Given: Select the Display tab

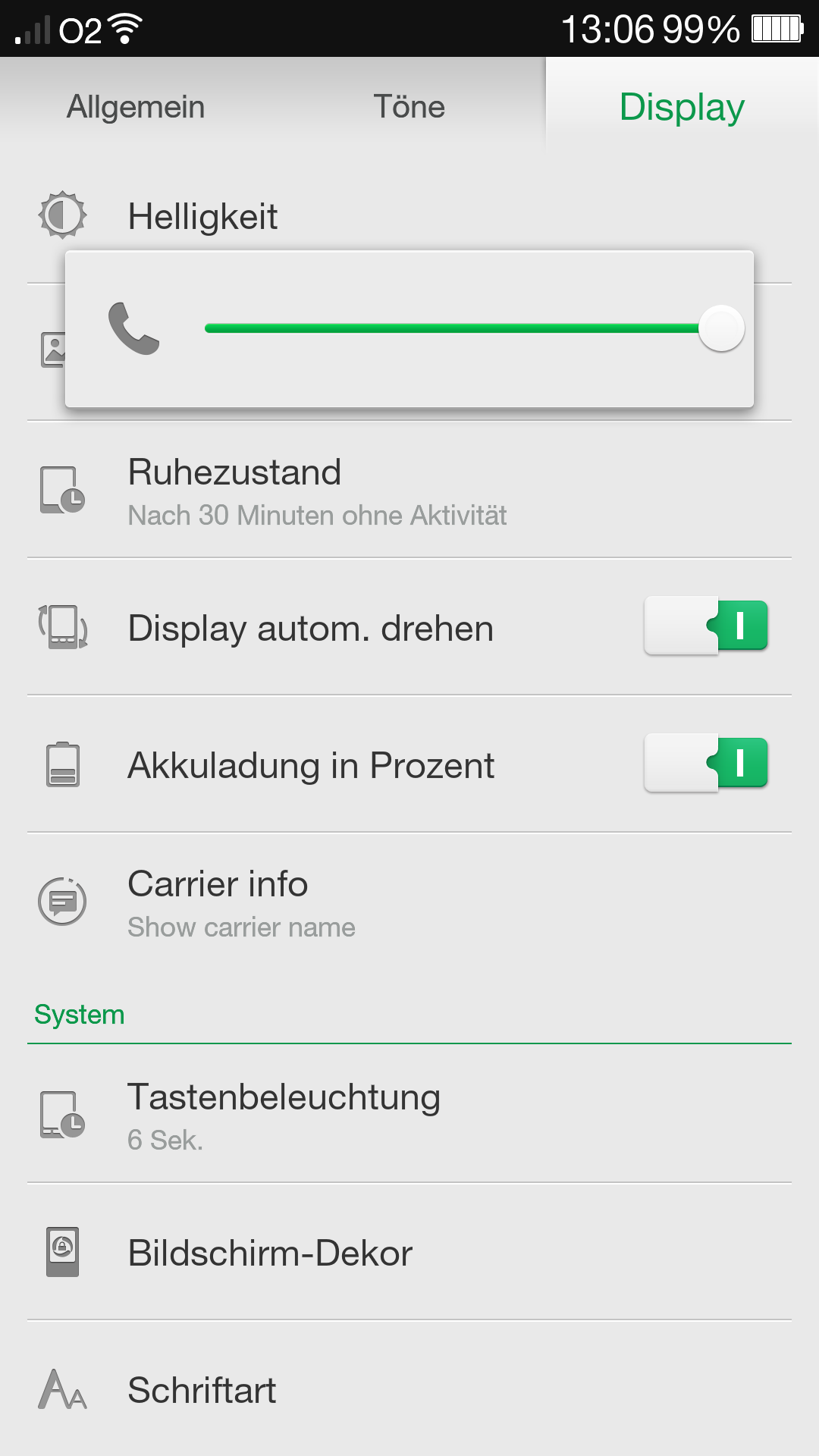Looking at the screenshot, I should pyautogui.click(x=682, y=106).
